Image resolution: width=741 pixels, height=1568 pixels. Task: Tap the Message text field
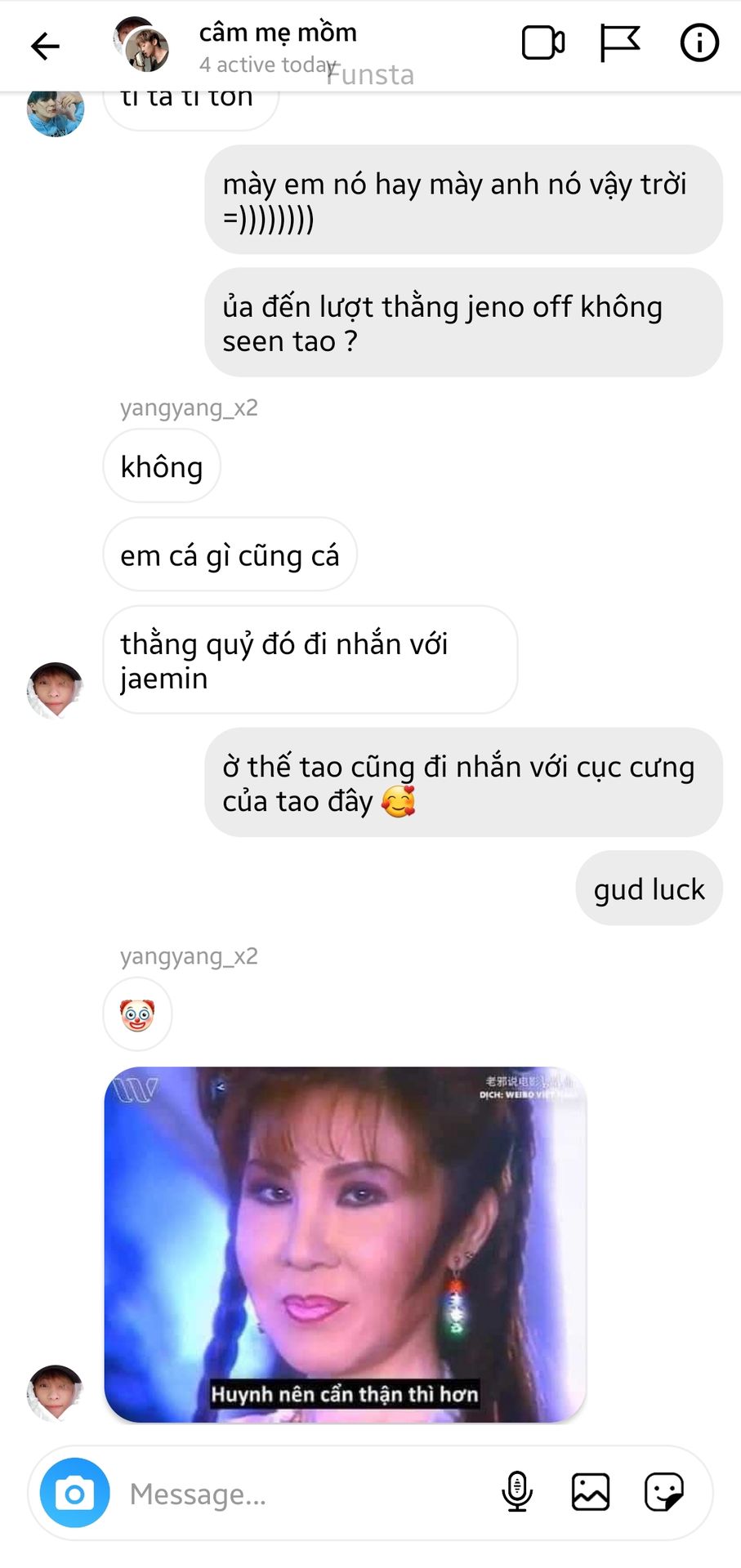click(x=306, y=1494)
